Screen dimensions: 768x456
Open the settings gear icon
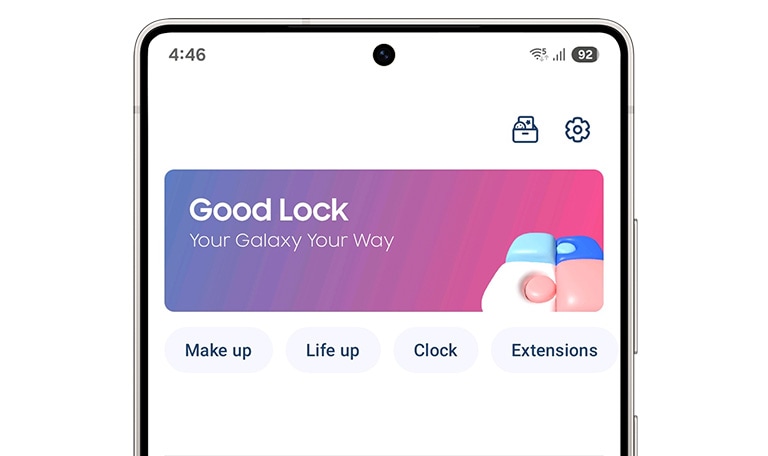point(577,130)
